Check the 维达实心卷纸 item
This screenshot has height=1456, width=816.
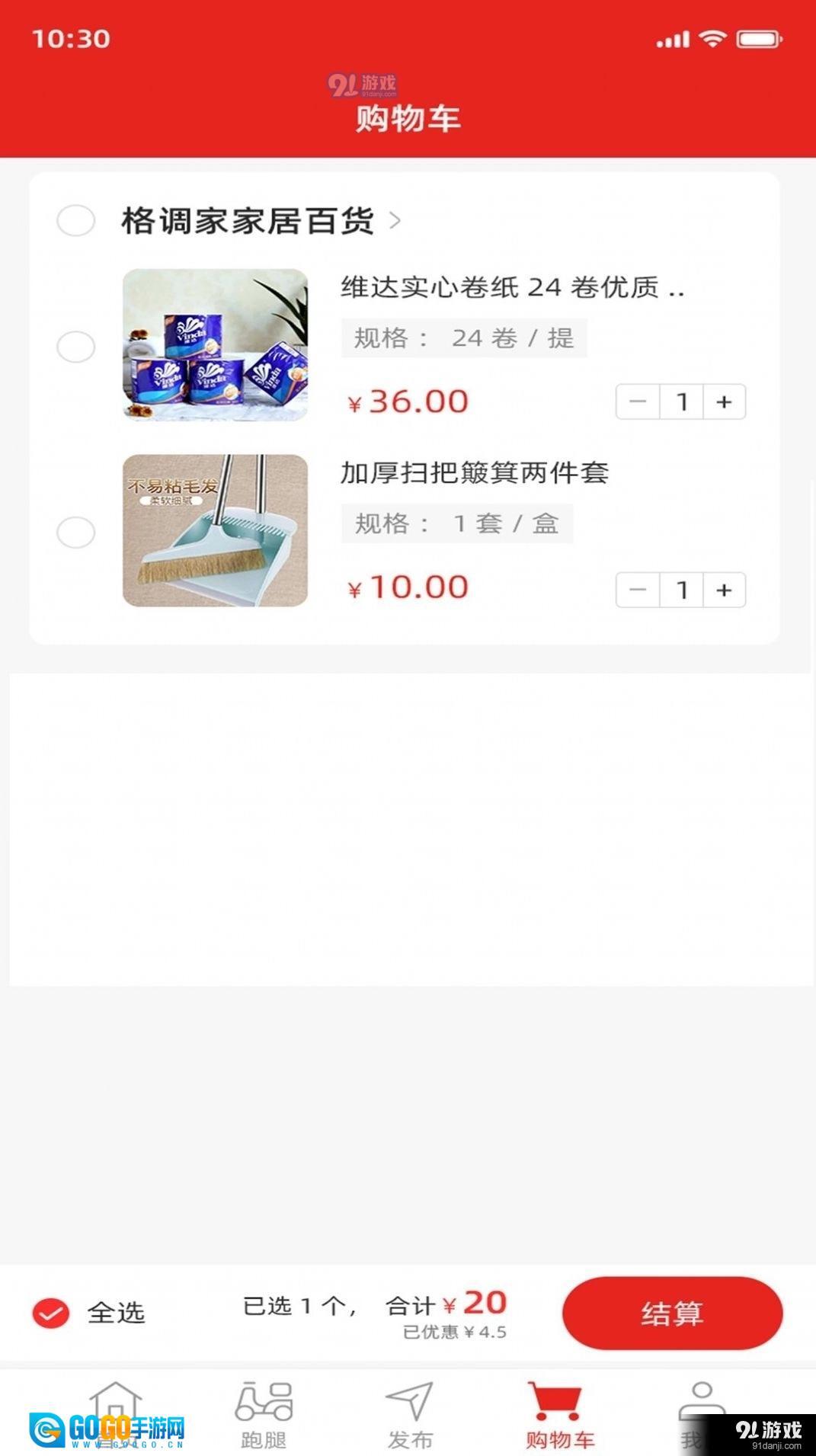(76, 347)
